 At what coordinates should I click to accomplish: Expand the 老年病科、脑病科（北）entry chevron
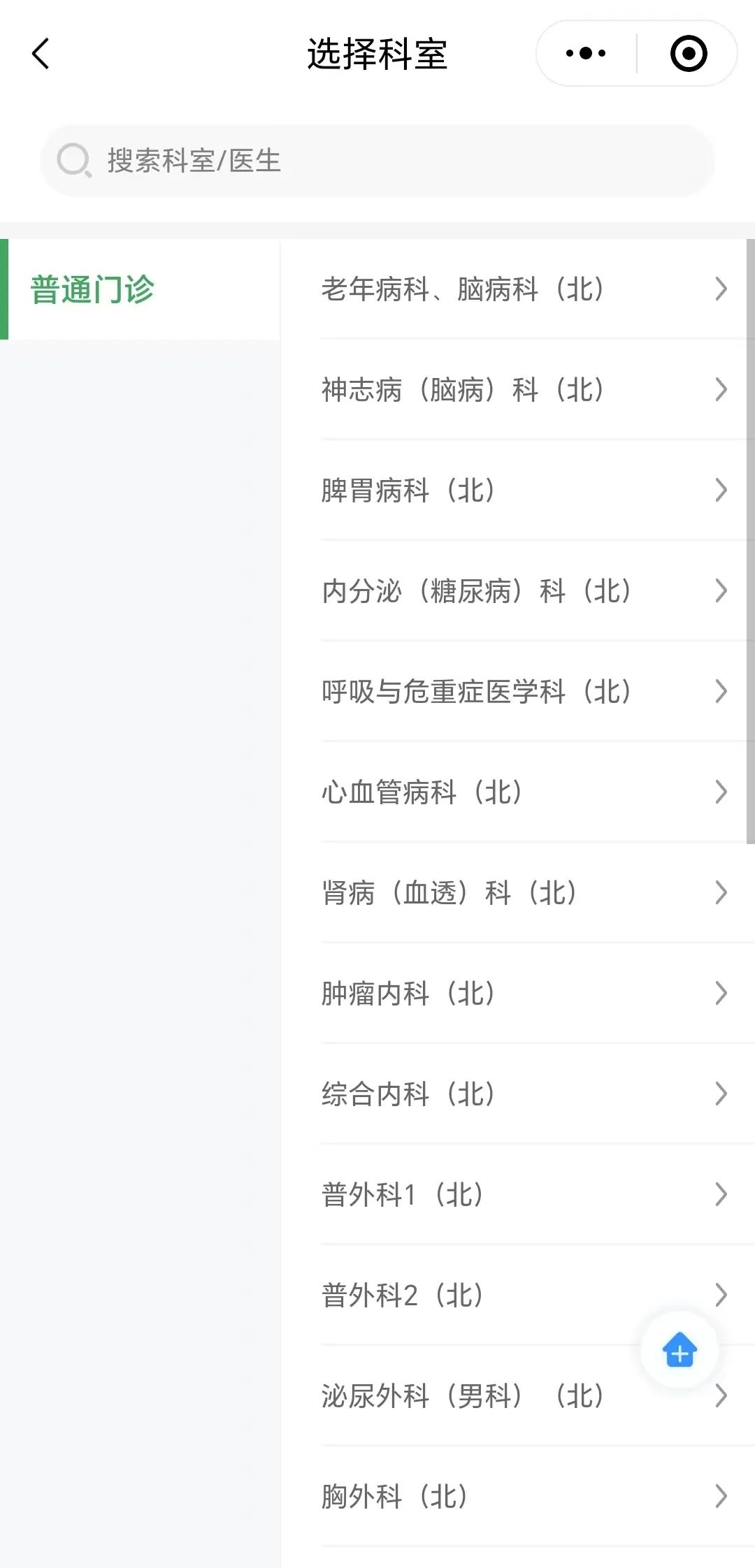click(x=721, y=289)
